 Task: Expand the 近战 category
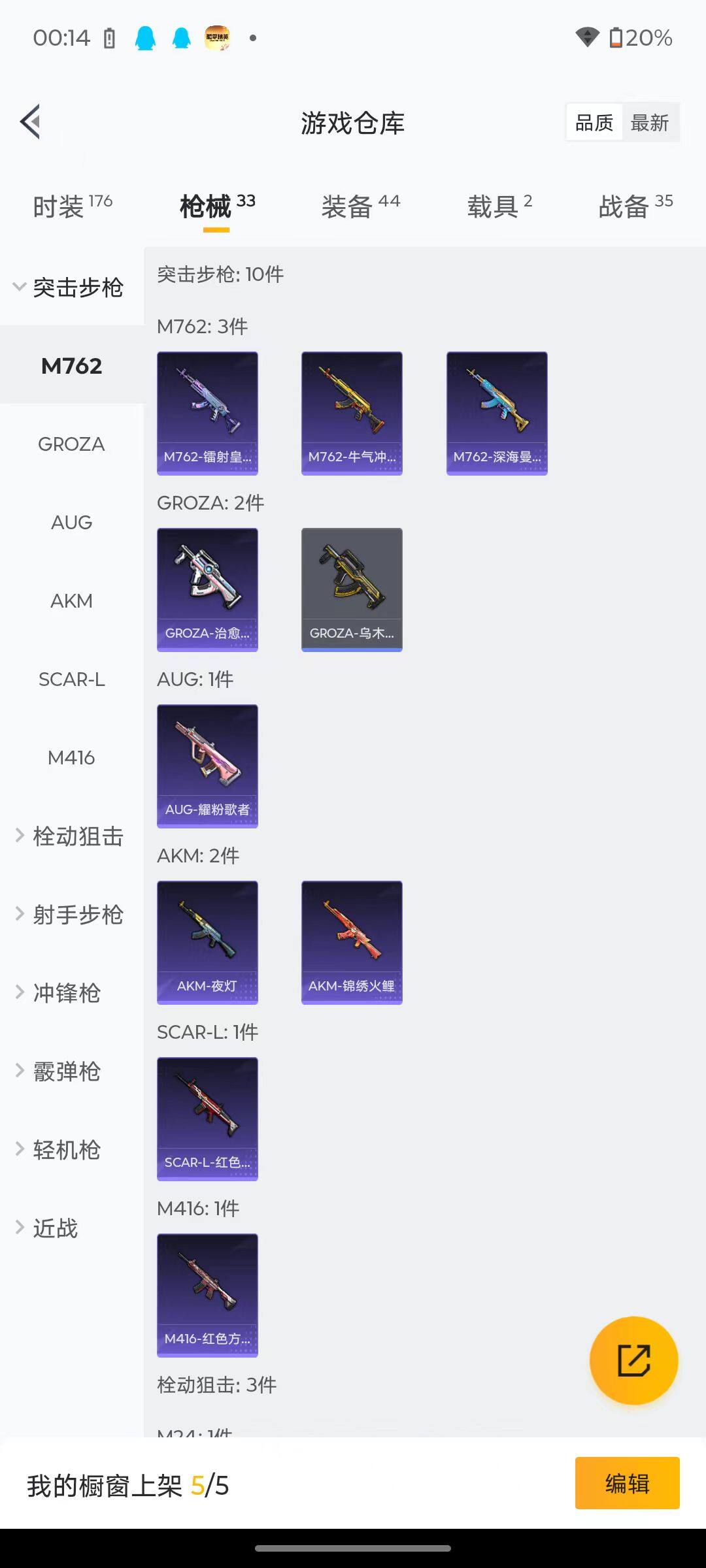click(49, 1228)
